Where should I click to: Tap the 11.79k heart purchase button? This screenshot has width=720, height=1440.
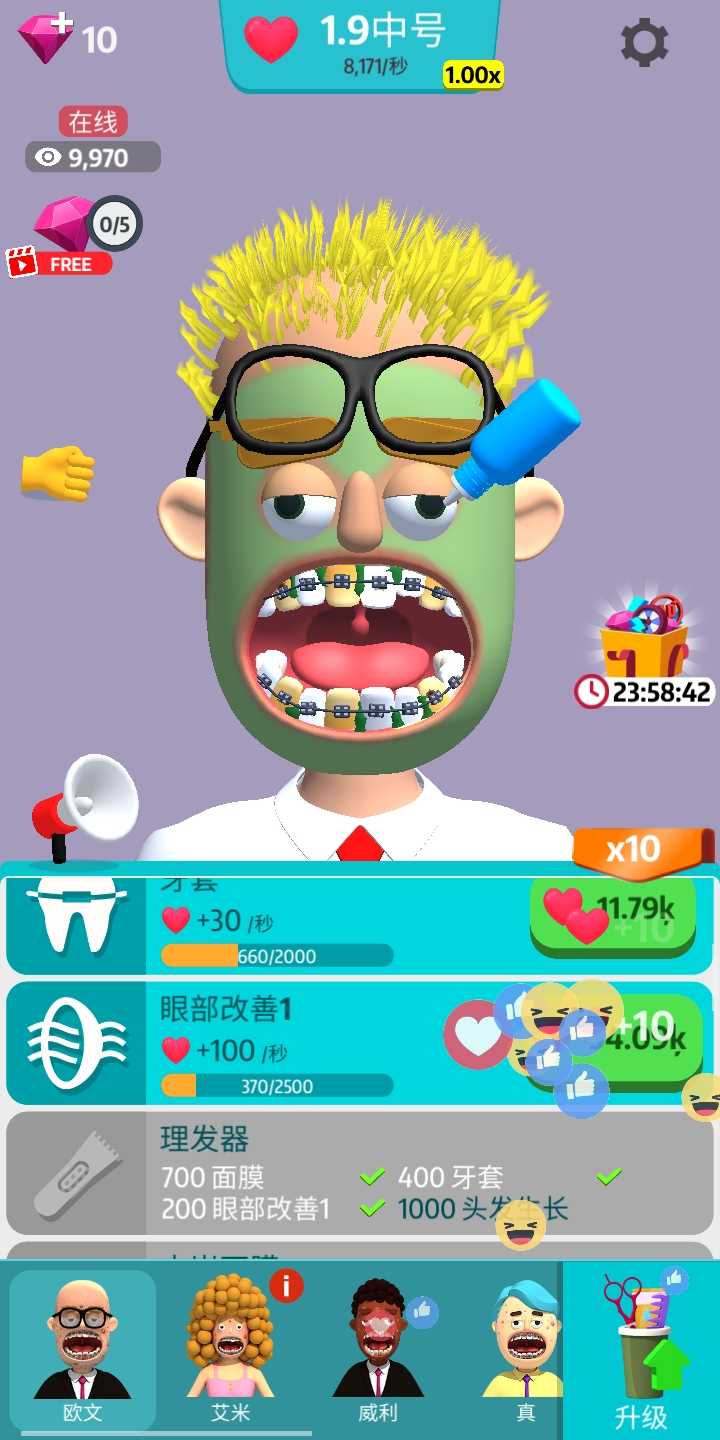pyautogui.click(x=612, y=915)
